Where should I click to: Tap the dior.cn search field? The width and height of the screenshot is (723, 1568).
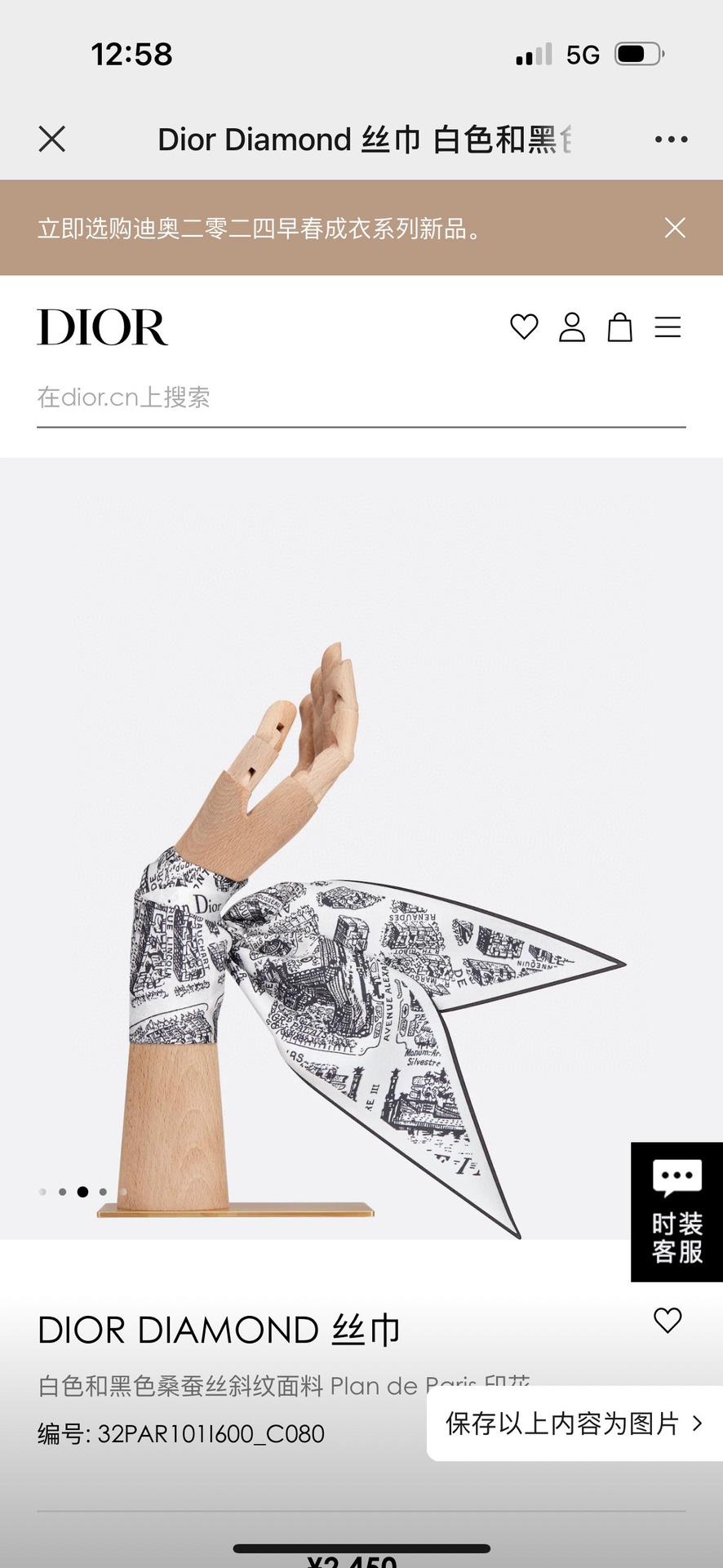click(361, 398)
